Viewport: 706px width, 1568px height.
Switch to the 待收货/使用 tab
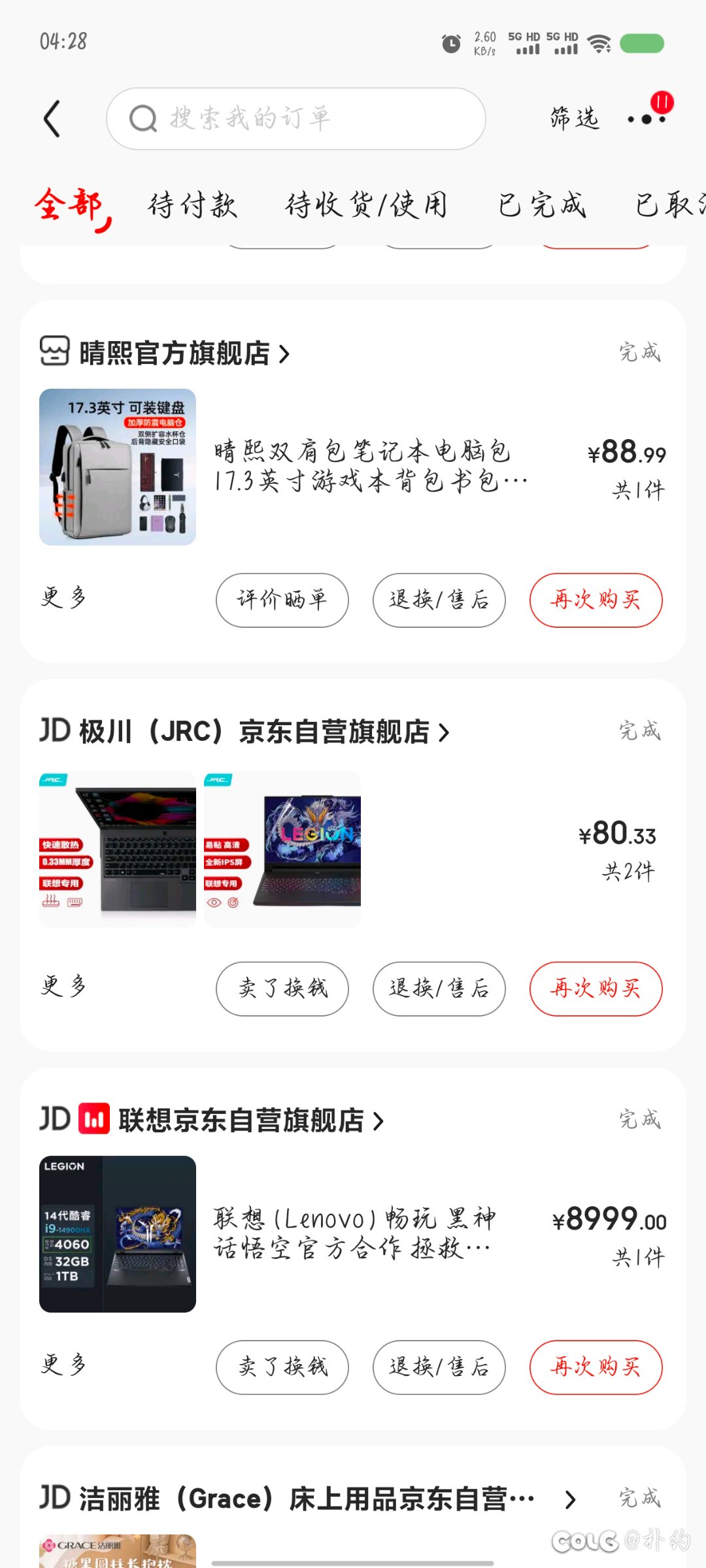tap(366, 205)
